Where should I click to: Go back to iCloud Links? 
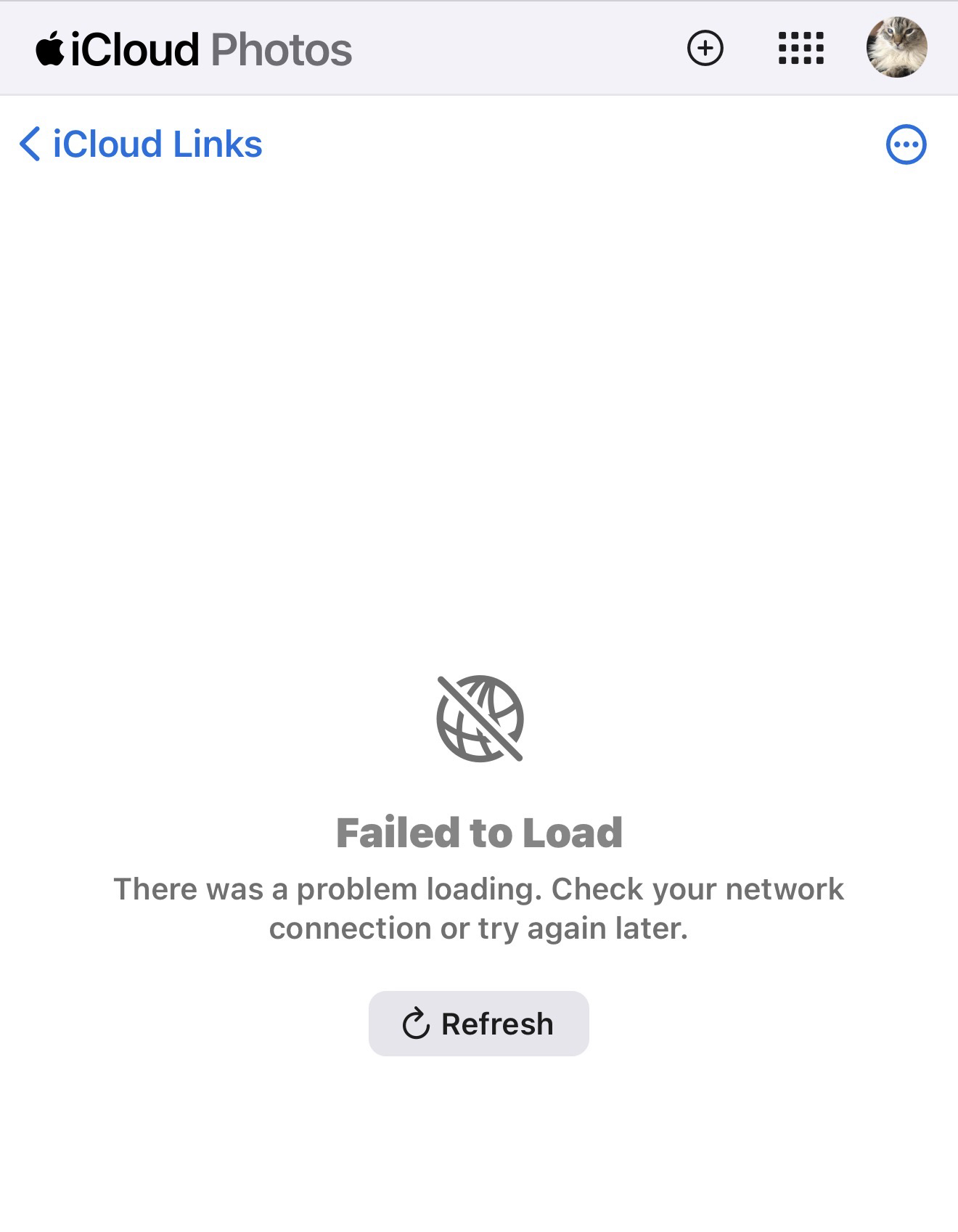point(141,144)
